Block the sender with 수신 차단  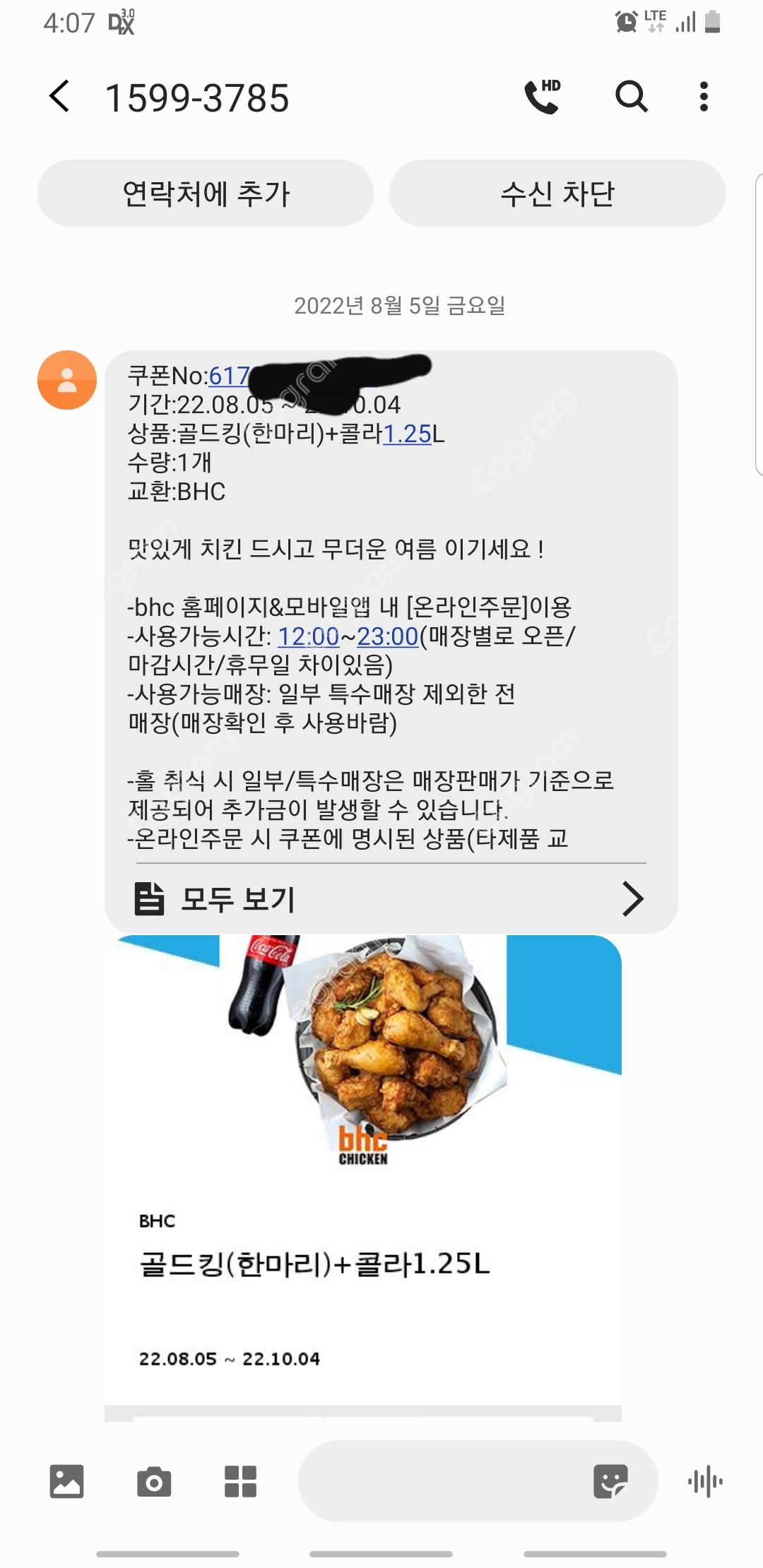click(x=557, y=194)
